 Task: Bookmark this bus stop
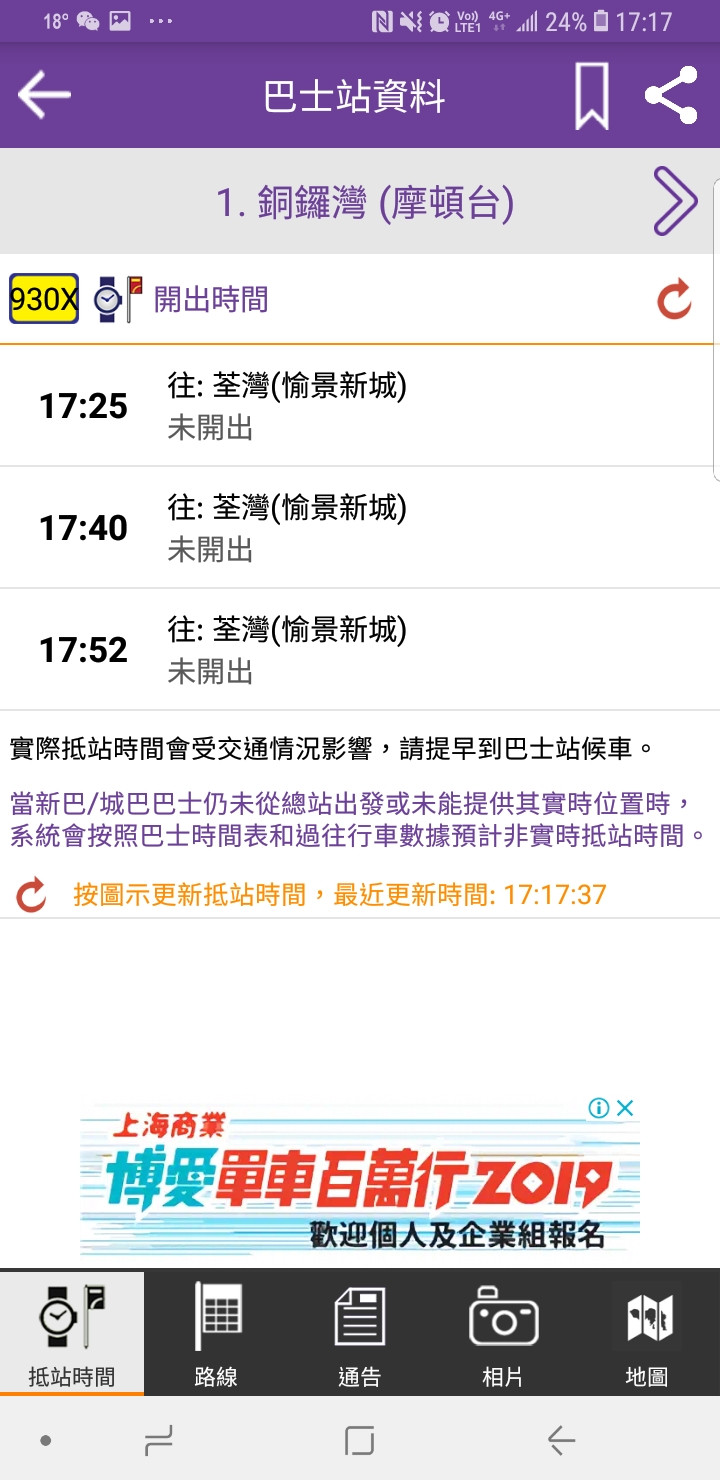(591, 96)
